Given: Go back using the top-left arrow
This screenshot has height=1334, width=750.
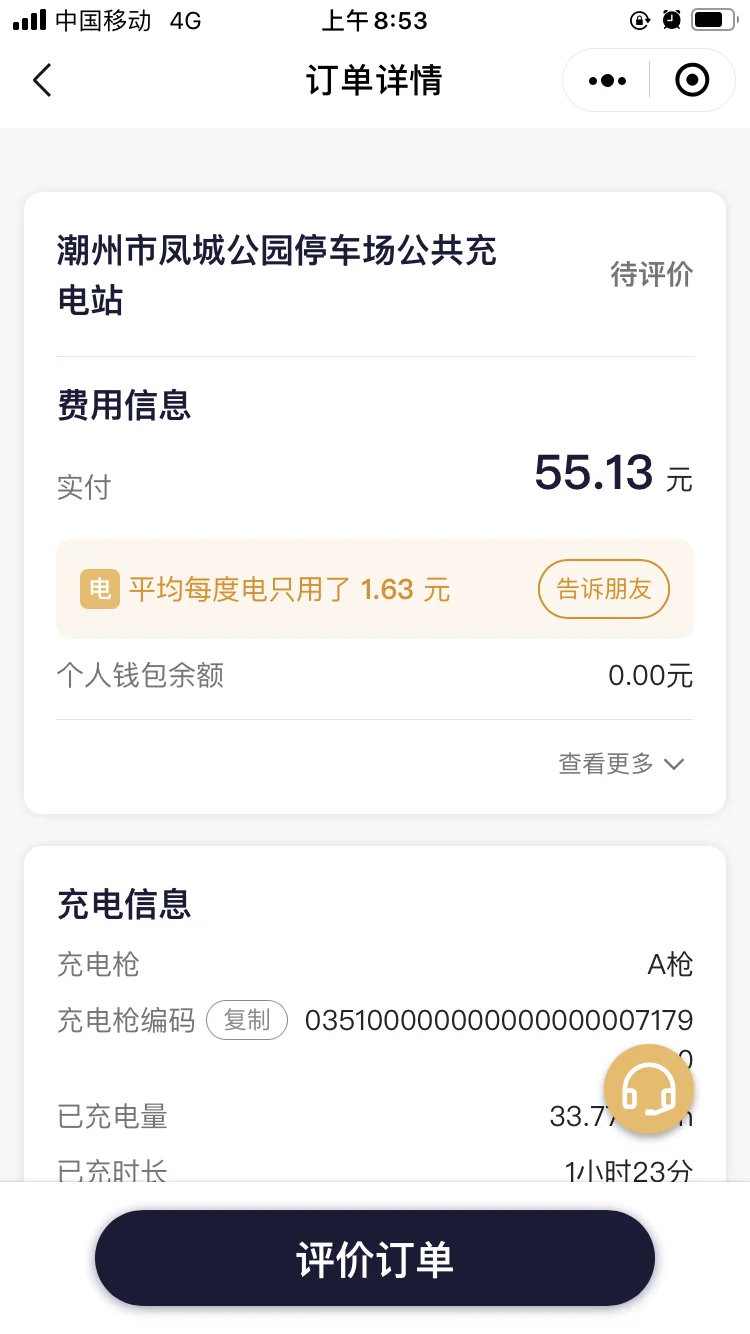Looking at the screenshot, I should (x=42, y=80).
